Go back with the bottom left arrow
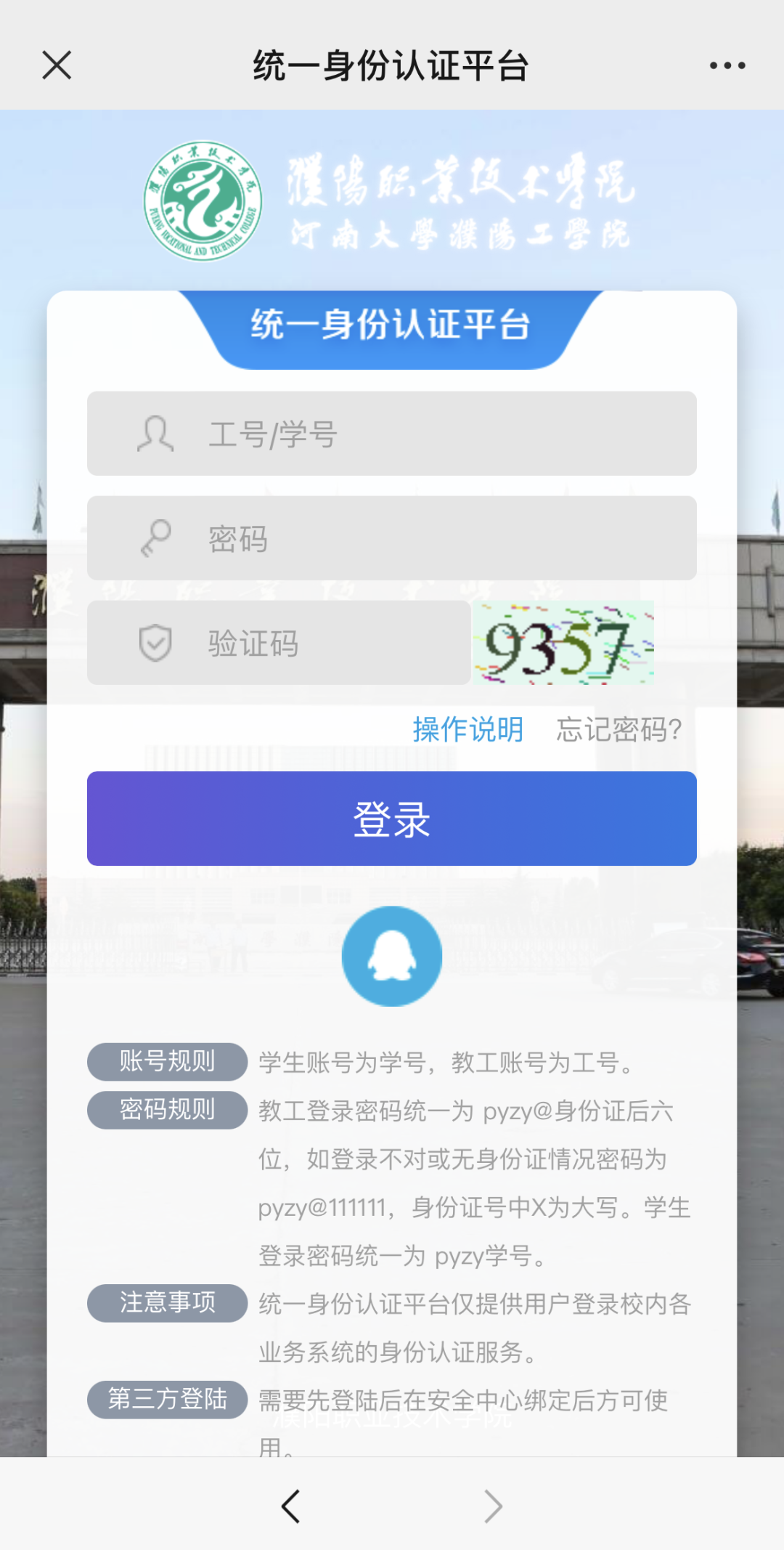Image resolution: width=784 pixels, height=1550 pixels. pos(291,1506)
